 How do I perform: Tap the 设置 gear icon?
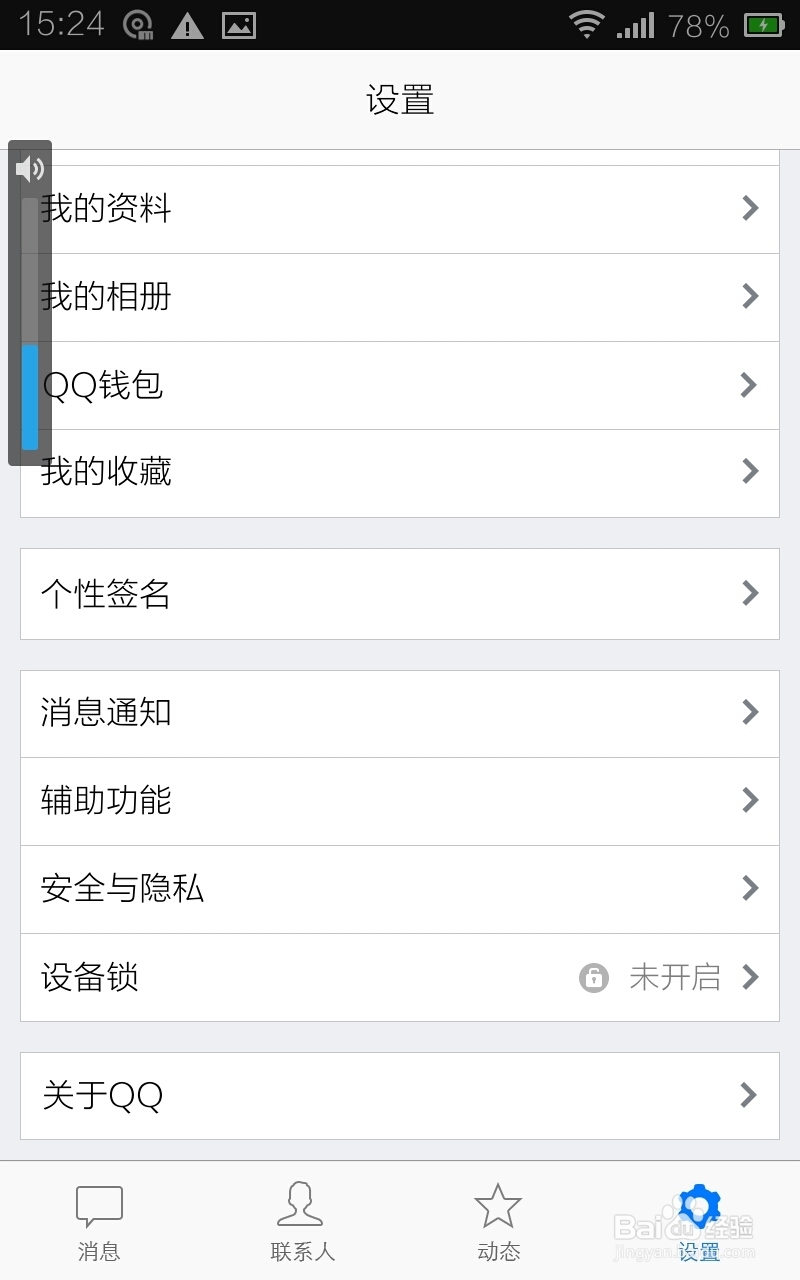697,1210
